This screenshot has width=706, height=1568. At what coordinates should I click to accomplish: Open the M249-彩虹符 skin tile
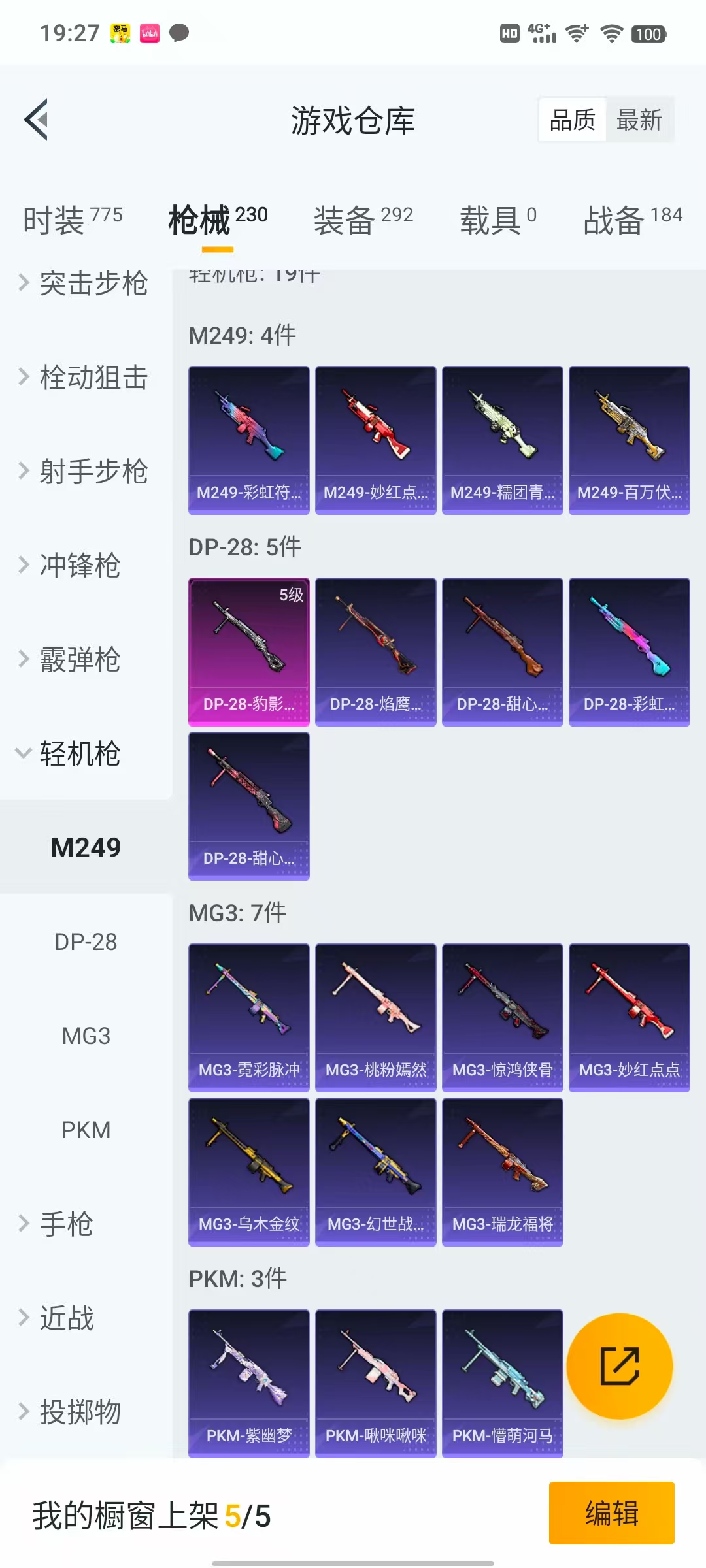[x=249, y=440]
